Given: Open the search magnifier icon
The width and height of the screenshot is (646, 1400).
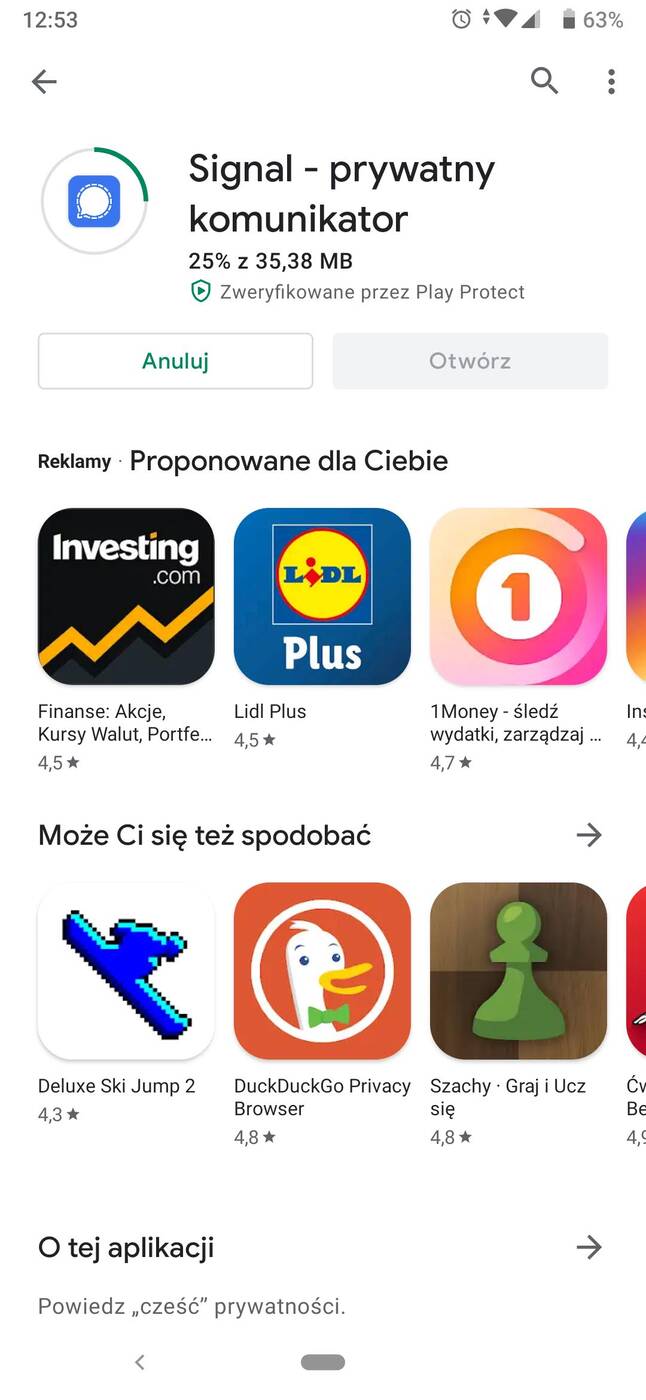Looking at the screenshot, I should [x=544, y=81].
